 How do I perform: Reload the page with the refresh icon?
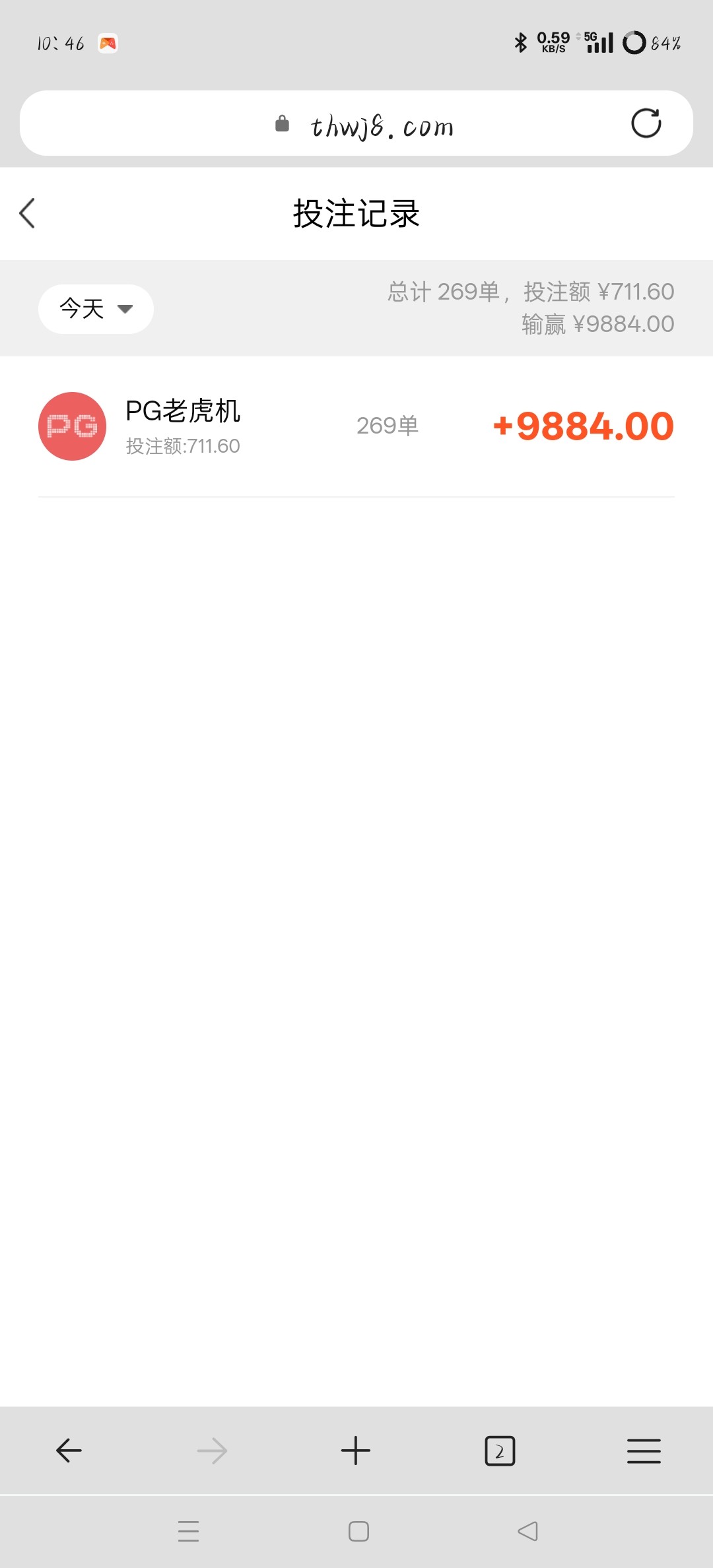[x=646, y=123]
